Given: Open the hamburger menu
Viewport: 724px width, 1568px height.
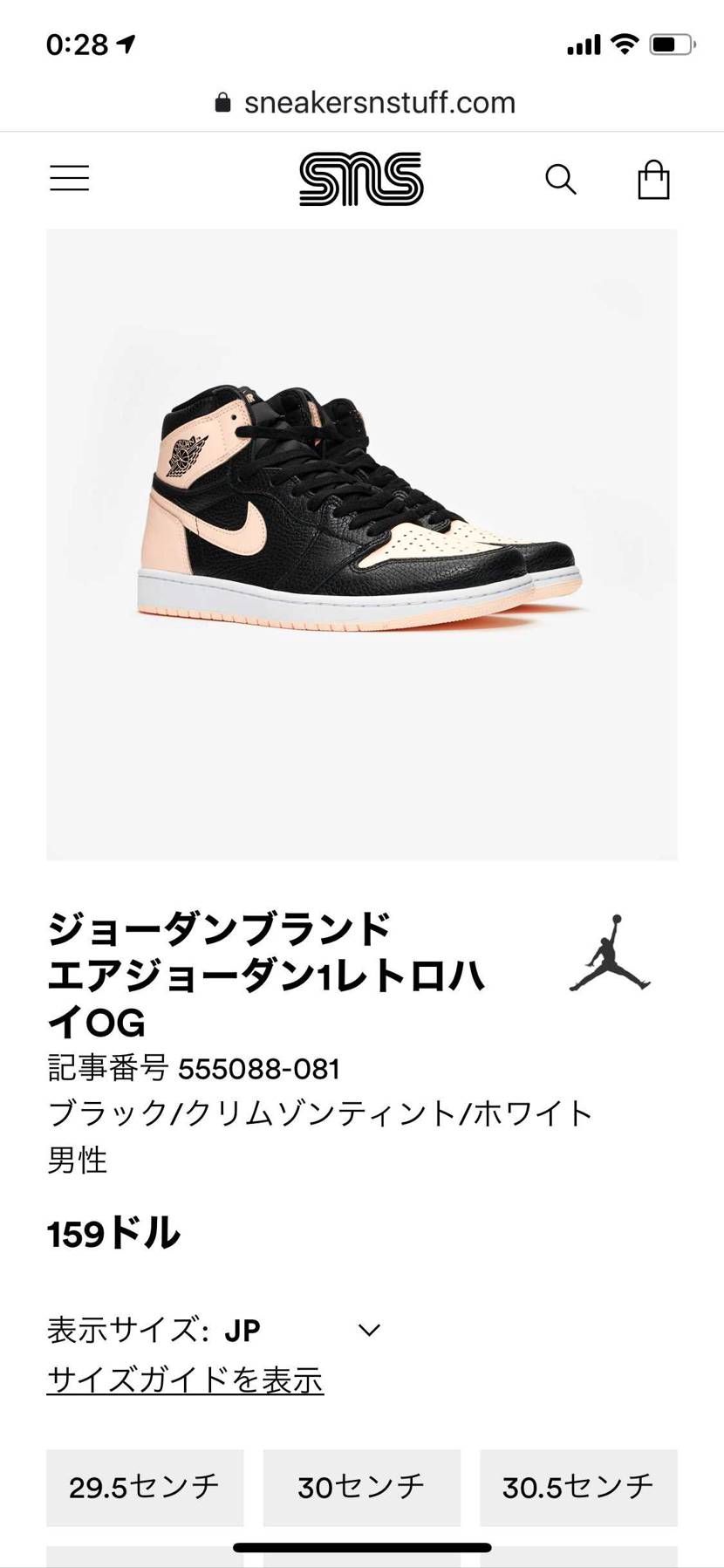Looking at the screenshot, I should click(x=69, y=178).
